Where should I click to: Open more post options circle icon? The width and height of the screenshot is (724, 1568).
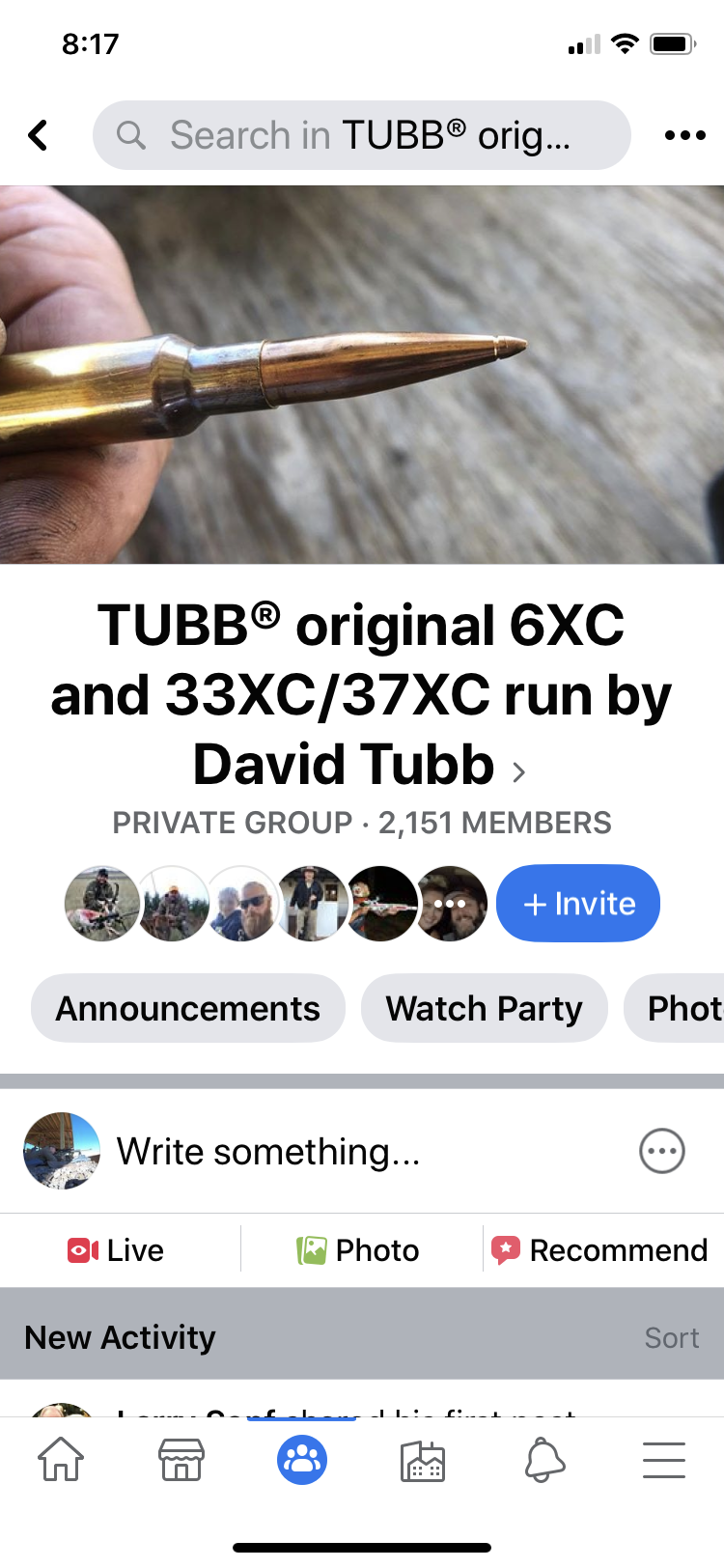[662, 1151]
